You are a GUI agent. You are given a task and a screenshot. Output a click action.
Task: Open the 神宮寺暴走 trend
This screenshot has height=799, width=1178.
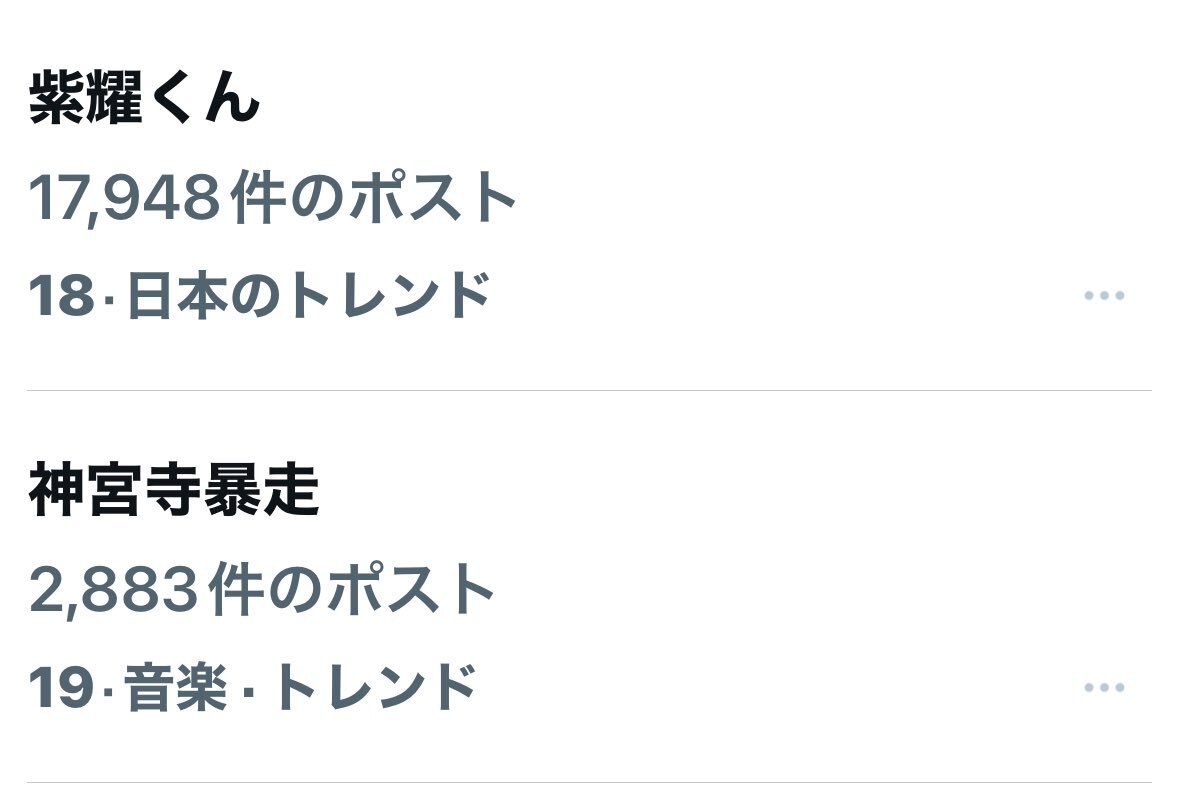(174, 492)
